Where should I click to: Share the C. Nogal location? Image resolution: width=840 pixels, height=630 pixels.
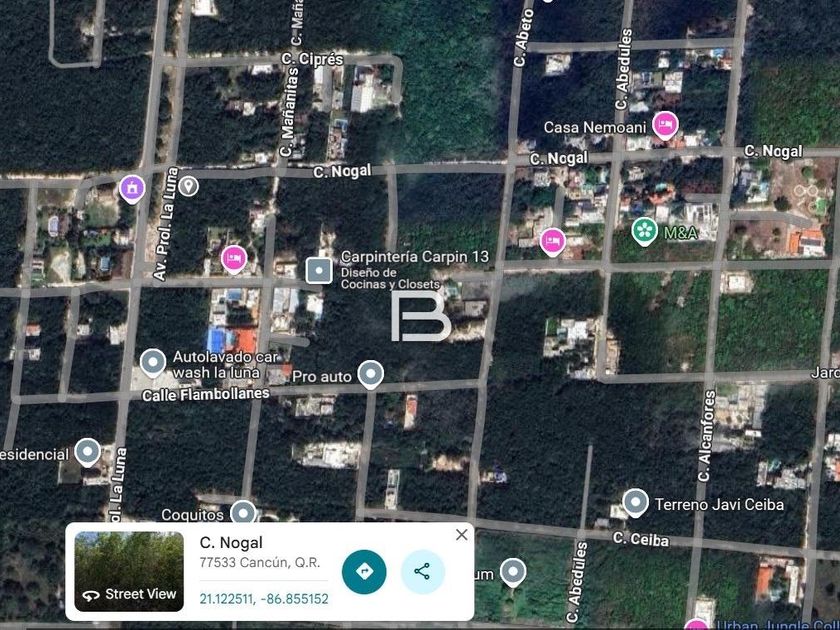[423, 572]
